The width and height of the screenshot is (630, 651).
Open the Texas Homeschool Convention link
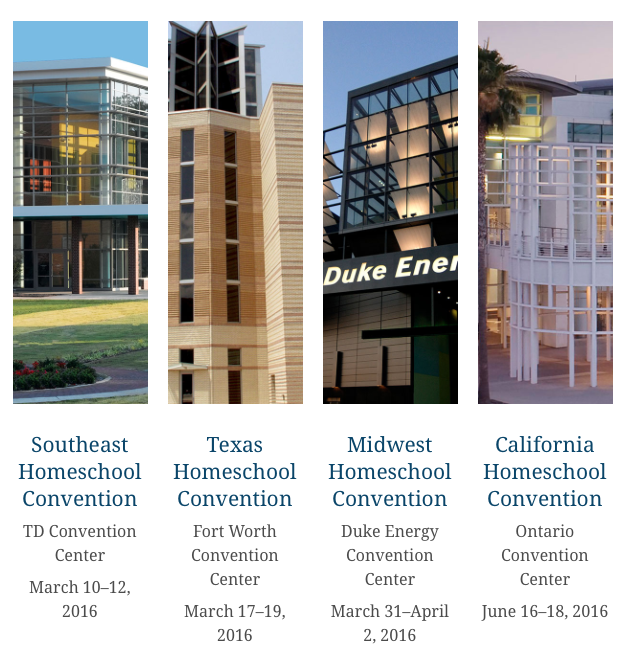coord(235,471)
